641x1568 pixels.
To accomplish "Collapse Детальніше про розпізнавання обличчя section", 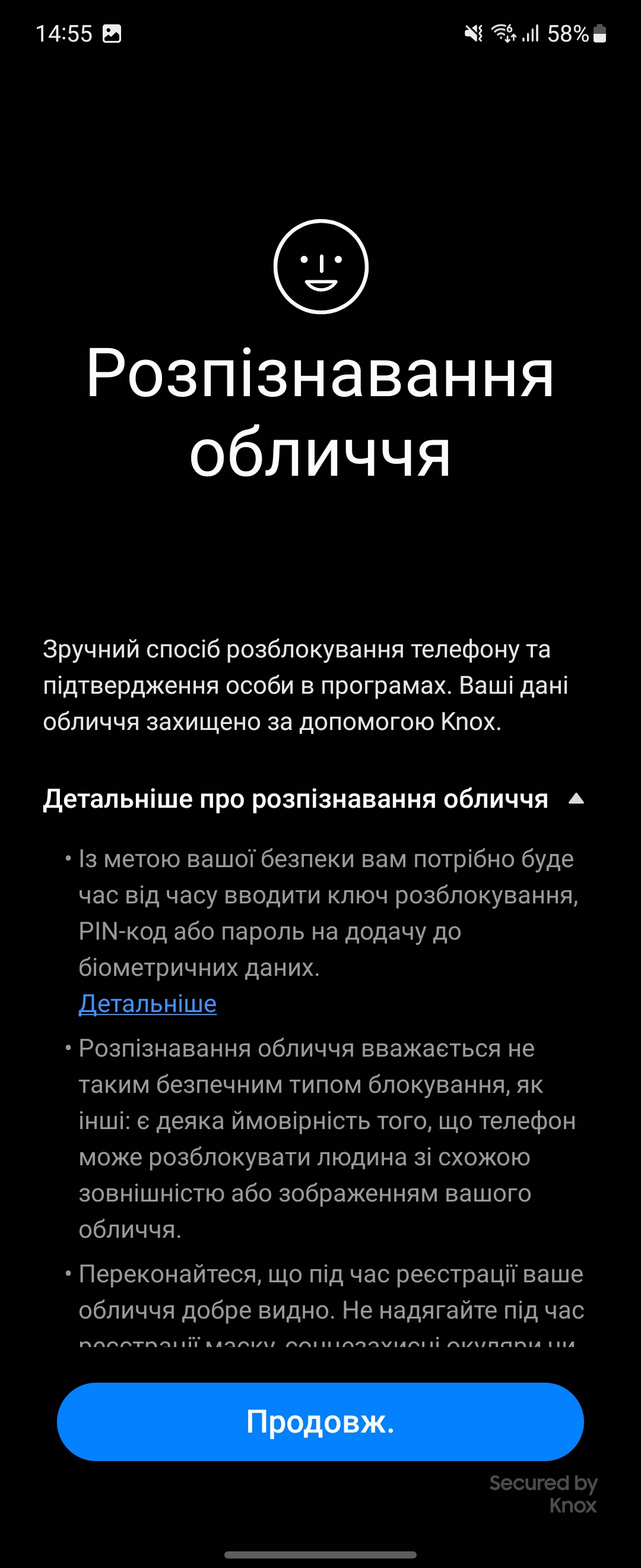I will 575,799.
